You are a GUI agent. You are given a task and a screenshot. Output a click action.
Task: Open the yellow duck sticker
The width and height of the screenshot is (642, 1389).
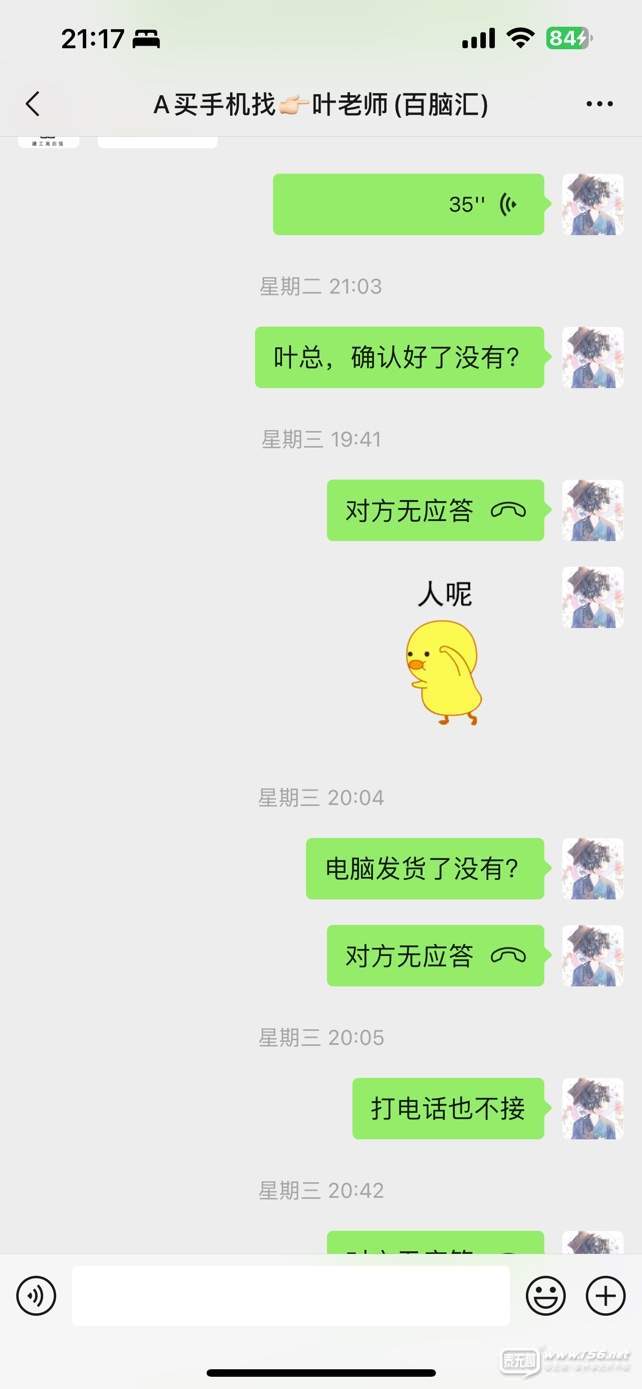[443, 672]
